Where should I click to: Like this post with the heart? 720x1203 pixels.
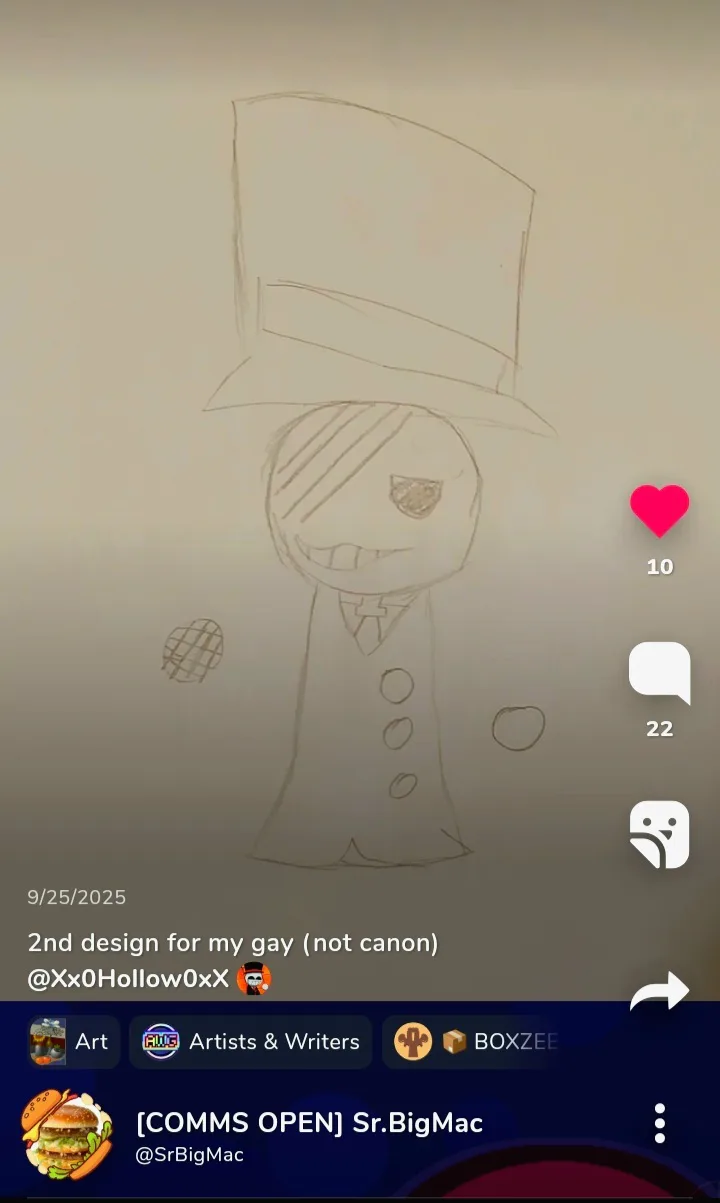point(659,511)
